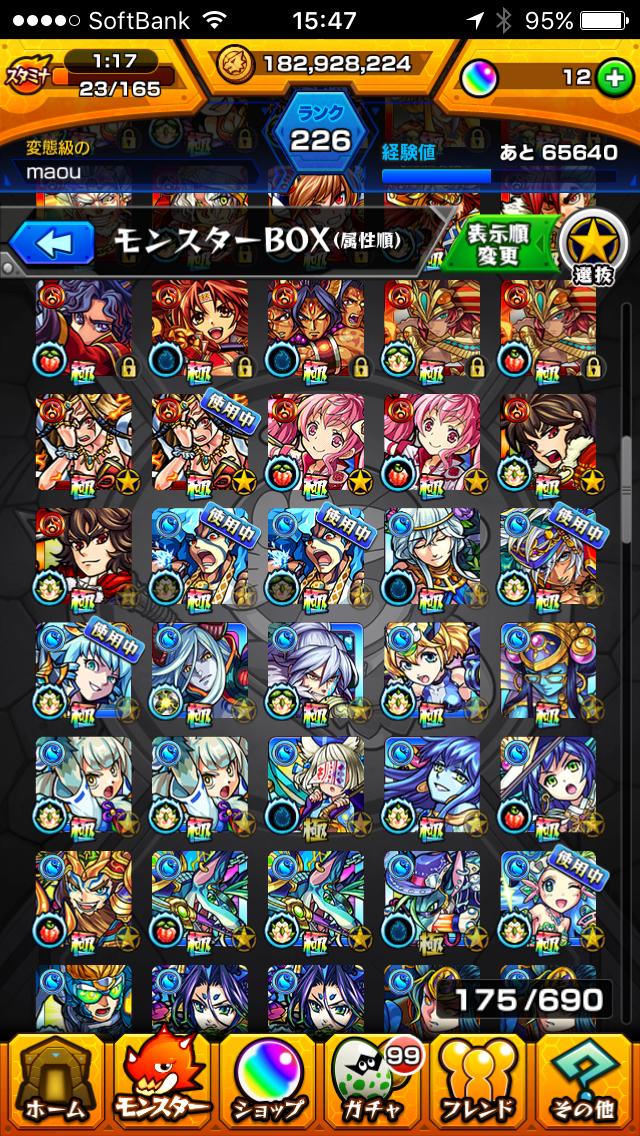Select the white-haired monster with patterned eye mask
This screenshot has height=1136, width=640.
(x=316, y=785)
